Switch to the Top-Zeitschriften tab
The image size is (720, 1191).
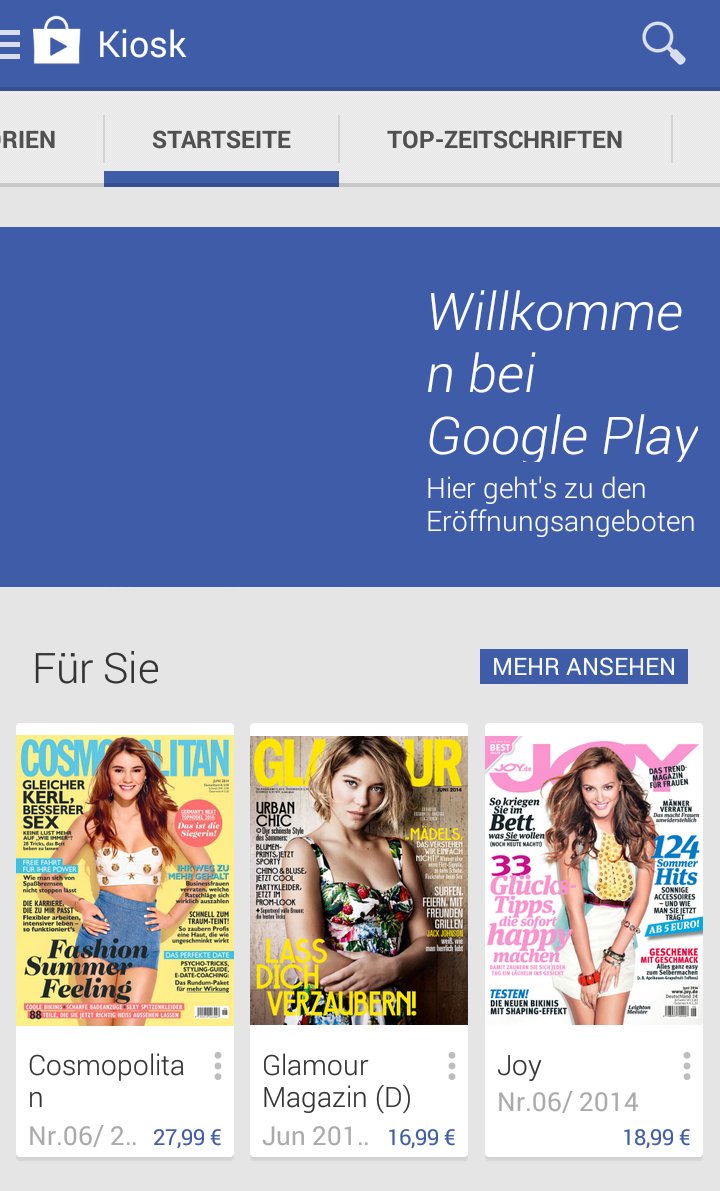click(505, 140)
